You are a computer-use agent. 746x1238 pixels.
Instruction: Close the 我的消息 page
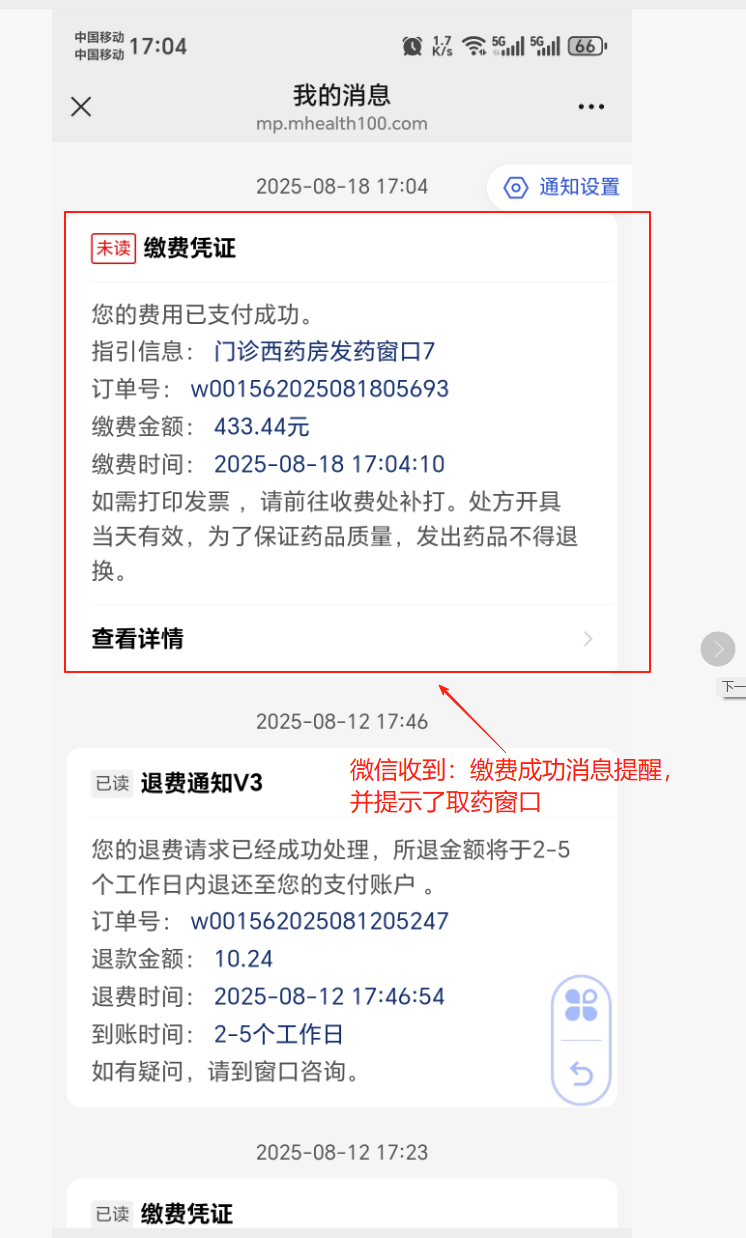click(x=81, y=107)
